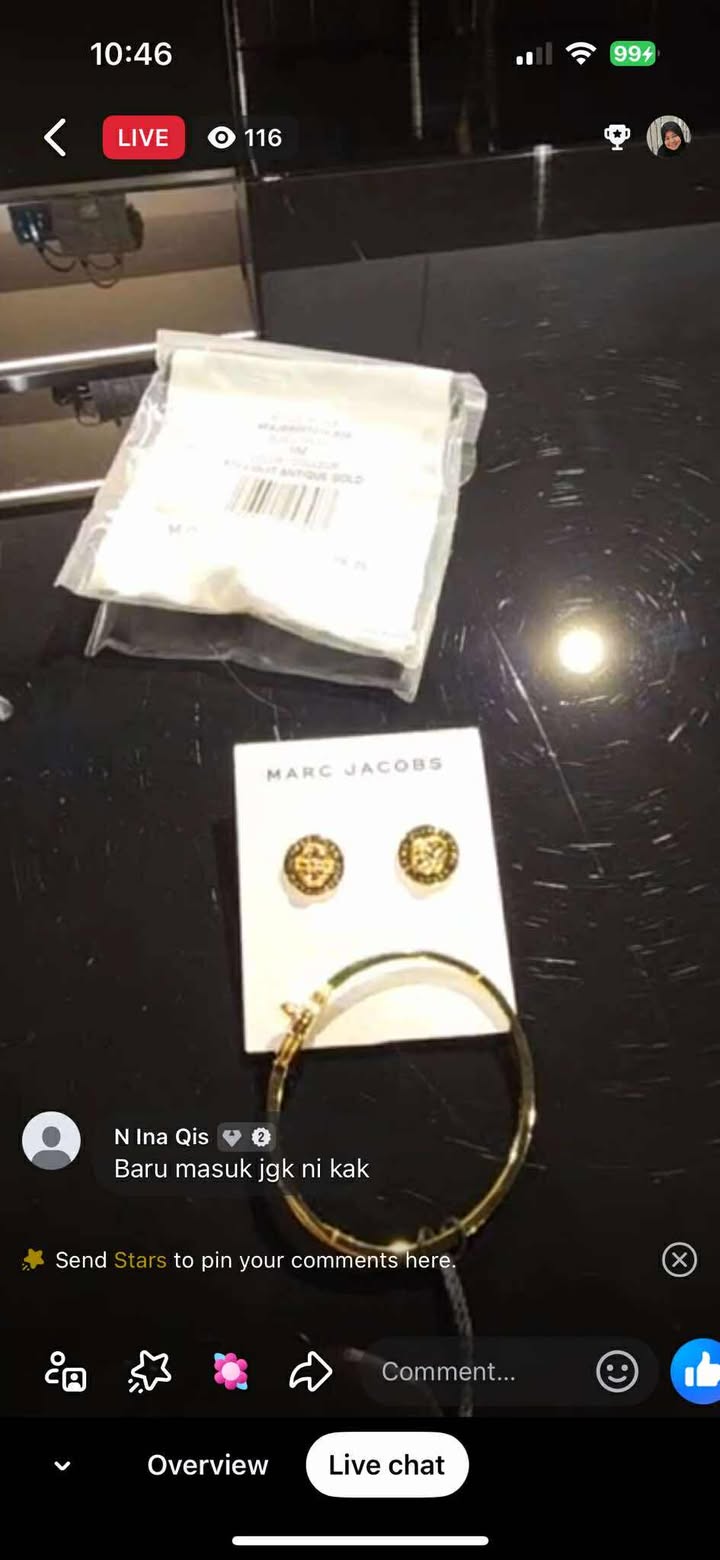Tap the Comment field
This screenshot has height=1560, width=720.
click(470, 1371)
